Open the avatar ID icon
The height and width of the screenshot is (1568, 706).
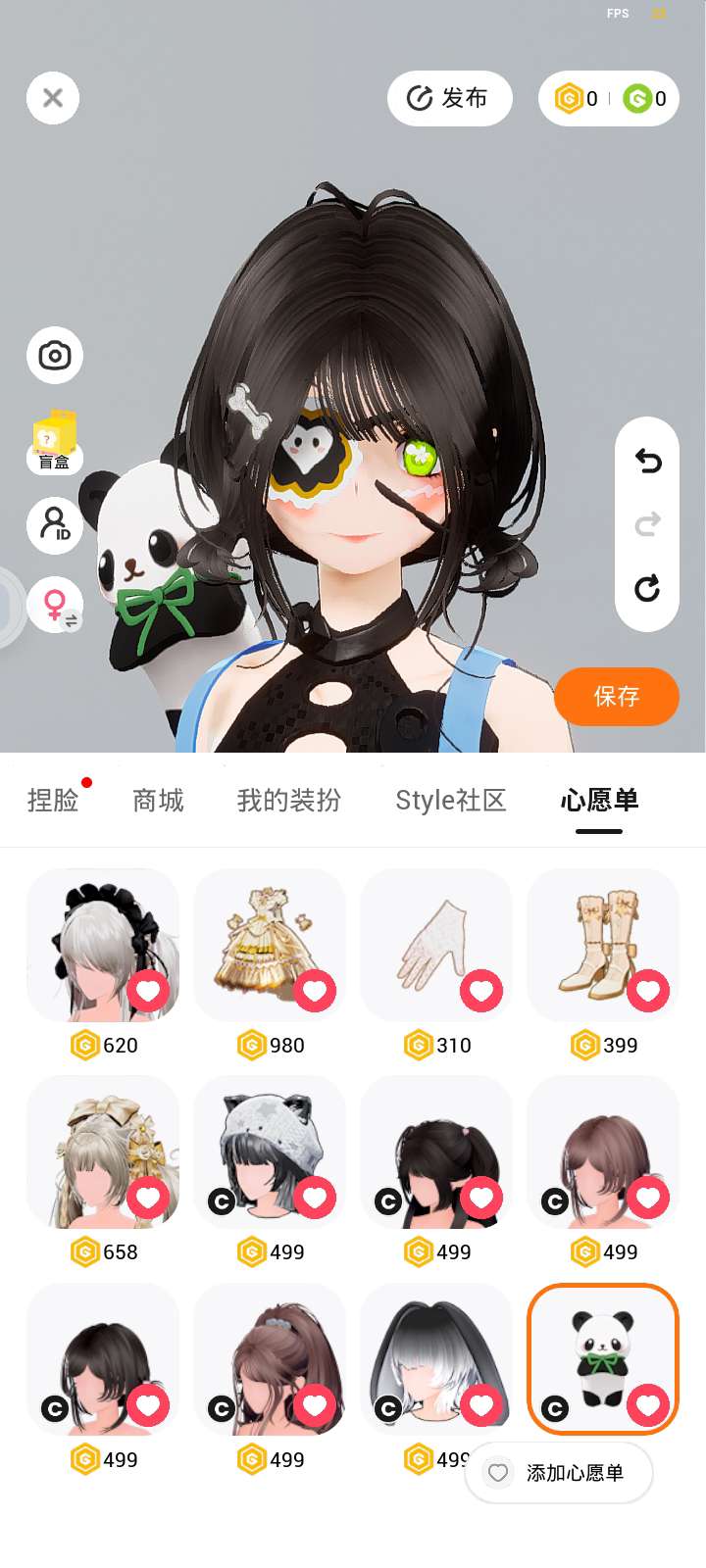point(55,523)
